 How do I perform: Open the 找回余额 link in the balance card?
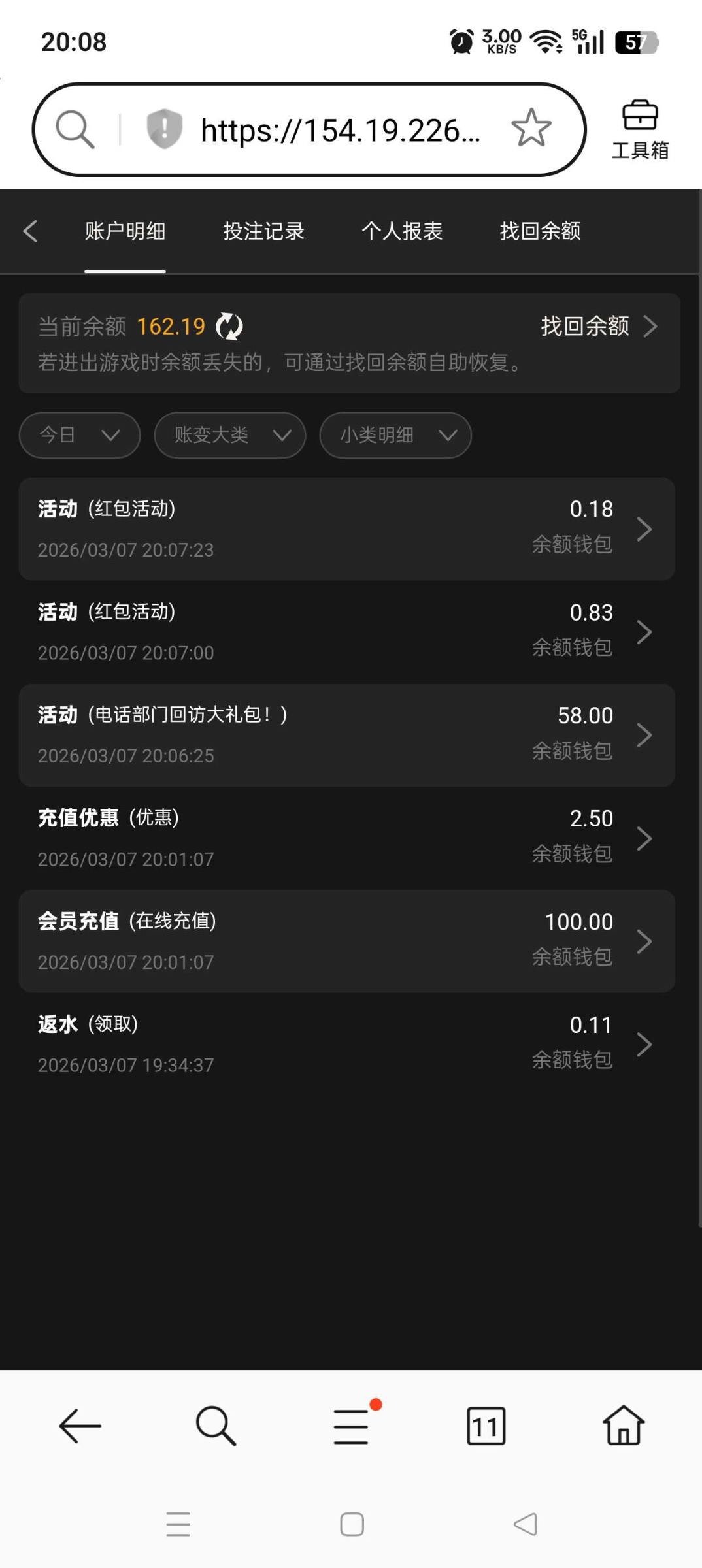(597, 326)
